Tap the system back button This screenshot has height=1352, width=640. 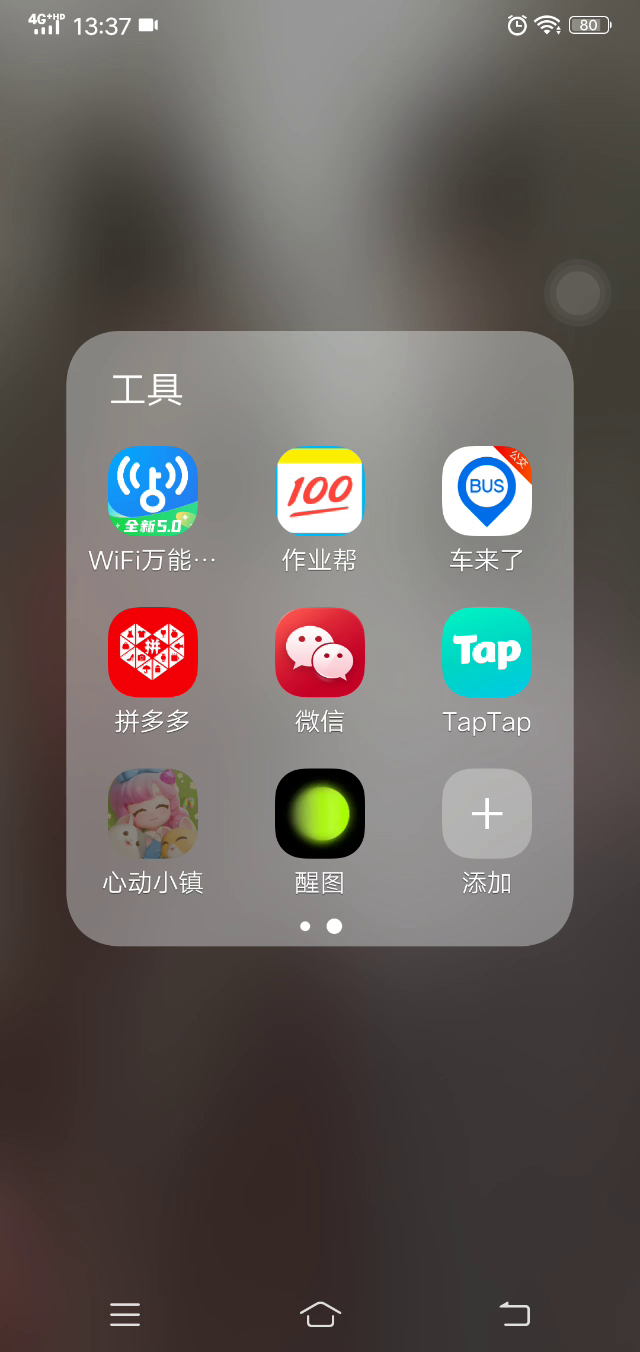514,1314
